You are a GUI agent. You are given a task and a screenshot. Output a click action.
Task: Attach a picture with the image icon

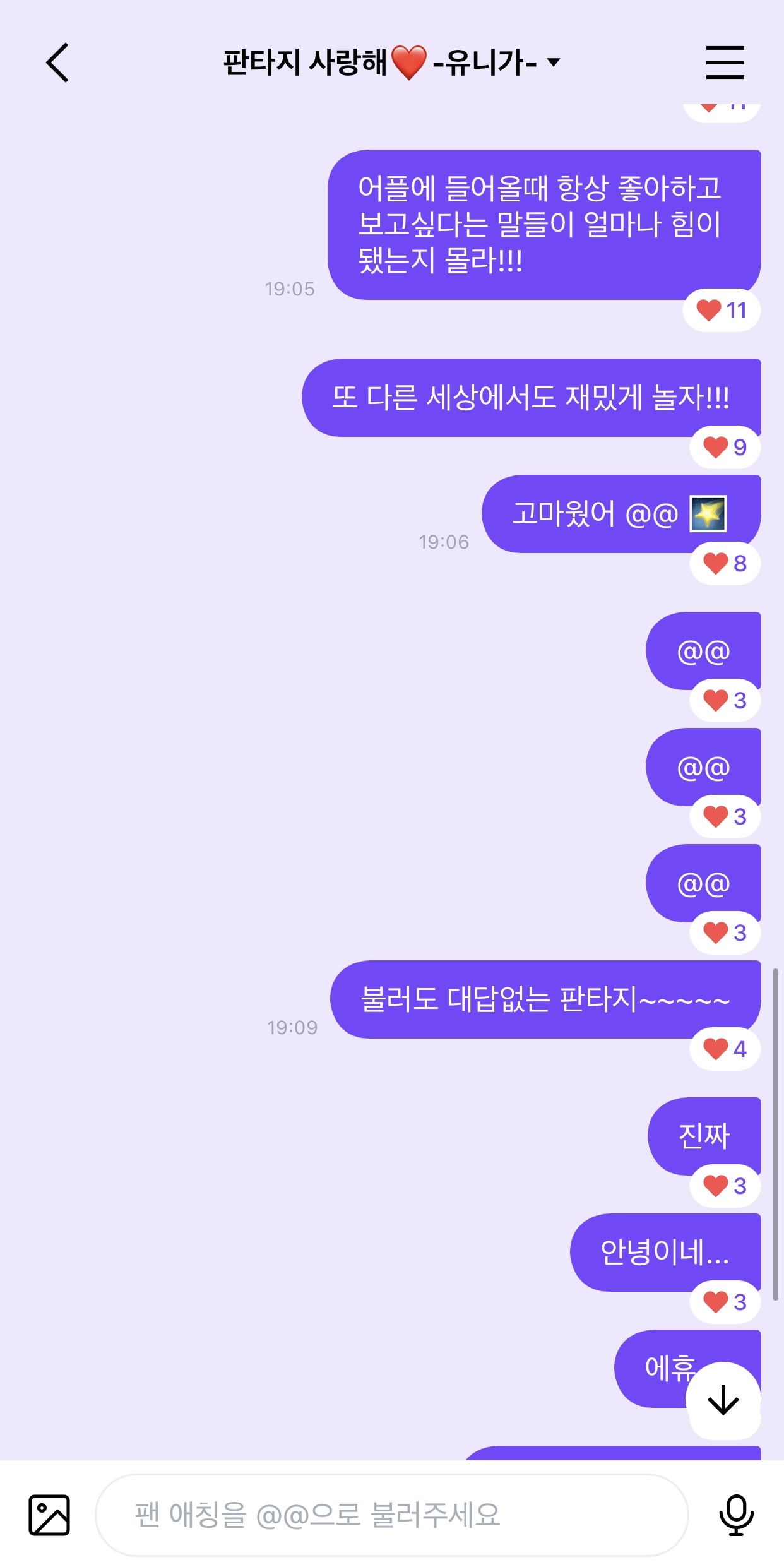[49, 1515]
